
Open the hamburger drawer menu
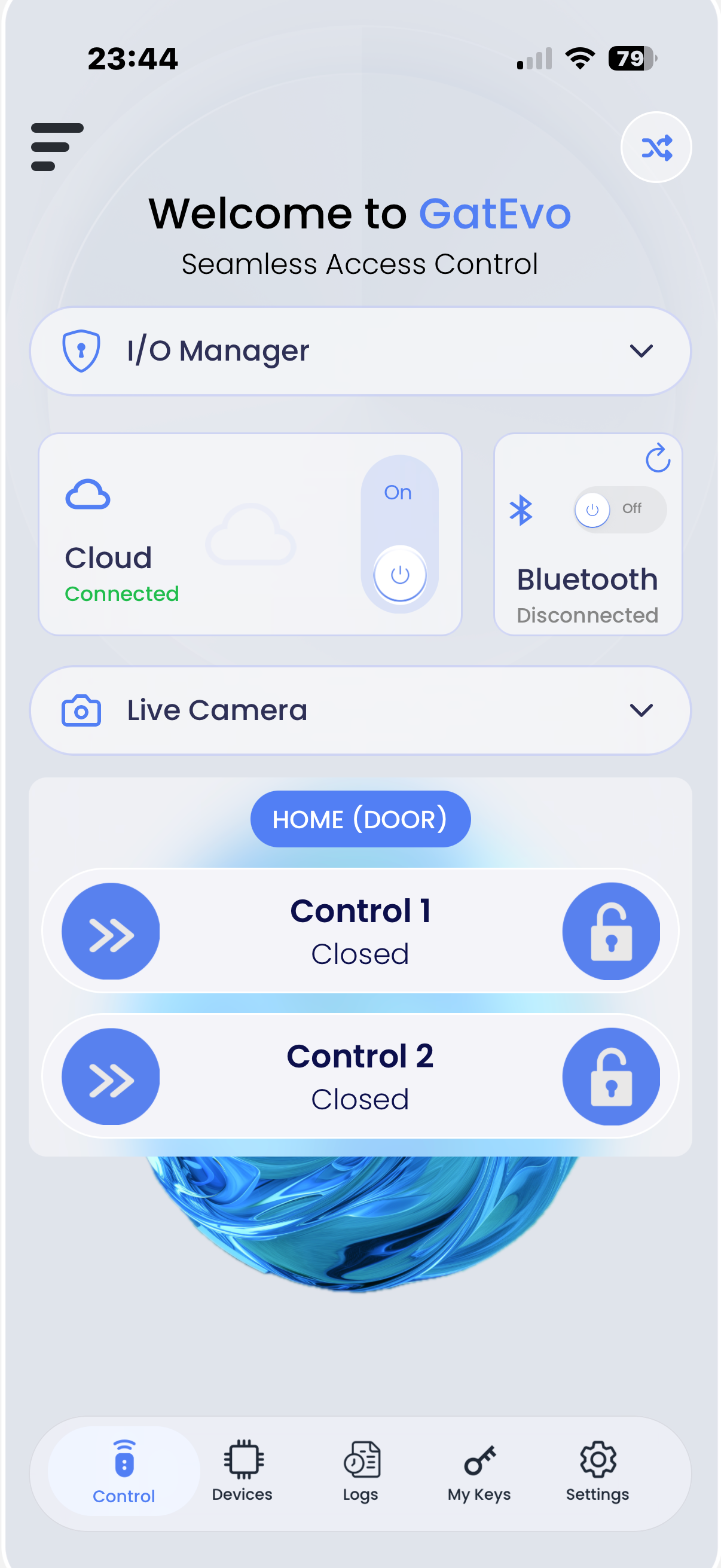57,147
